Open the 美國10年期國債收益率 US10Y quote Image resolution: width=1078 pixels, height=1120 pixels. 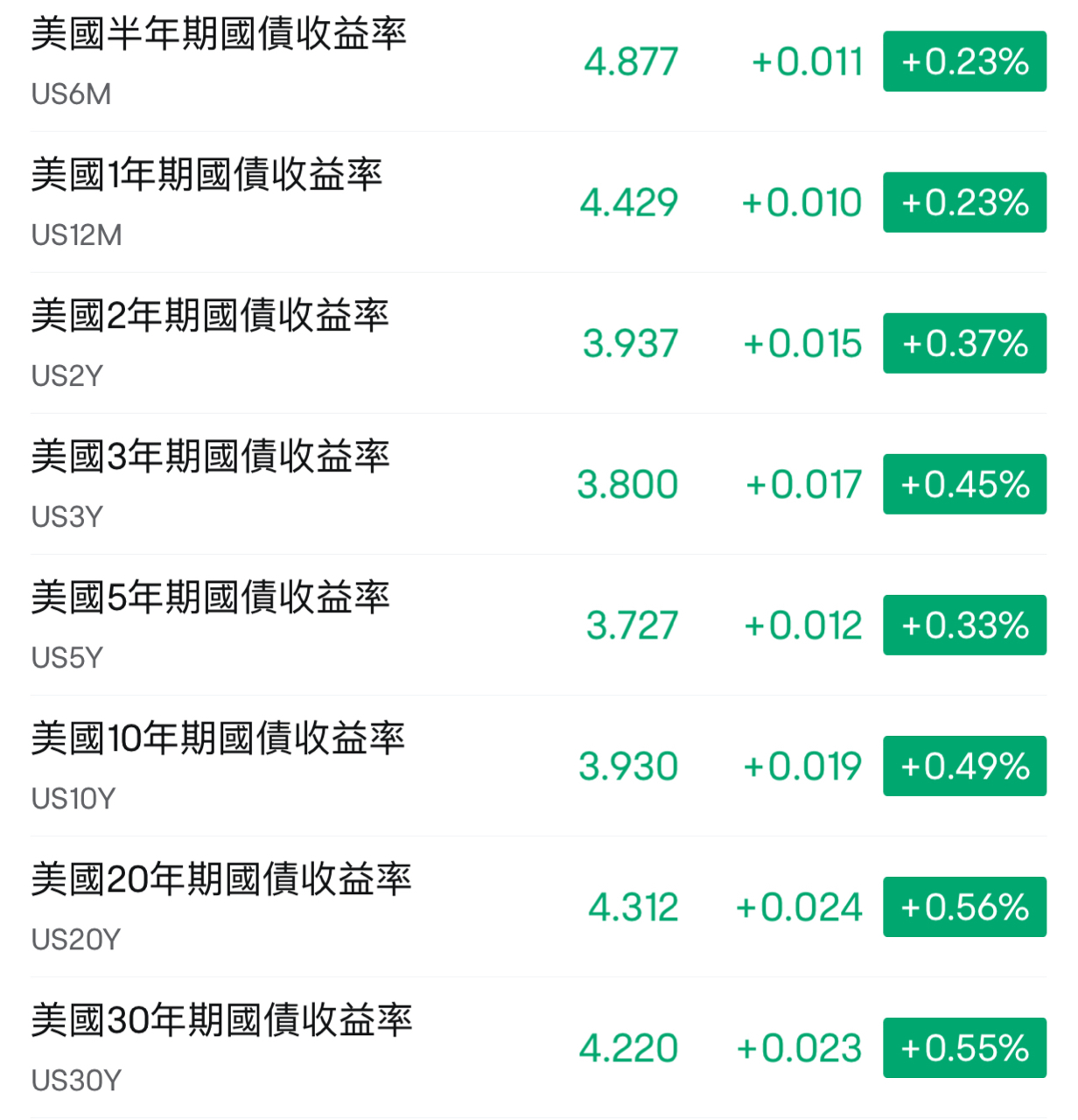pos(218,766)
